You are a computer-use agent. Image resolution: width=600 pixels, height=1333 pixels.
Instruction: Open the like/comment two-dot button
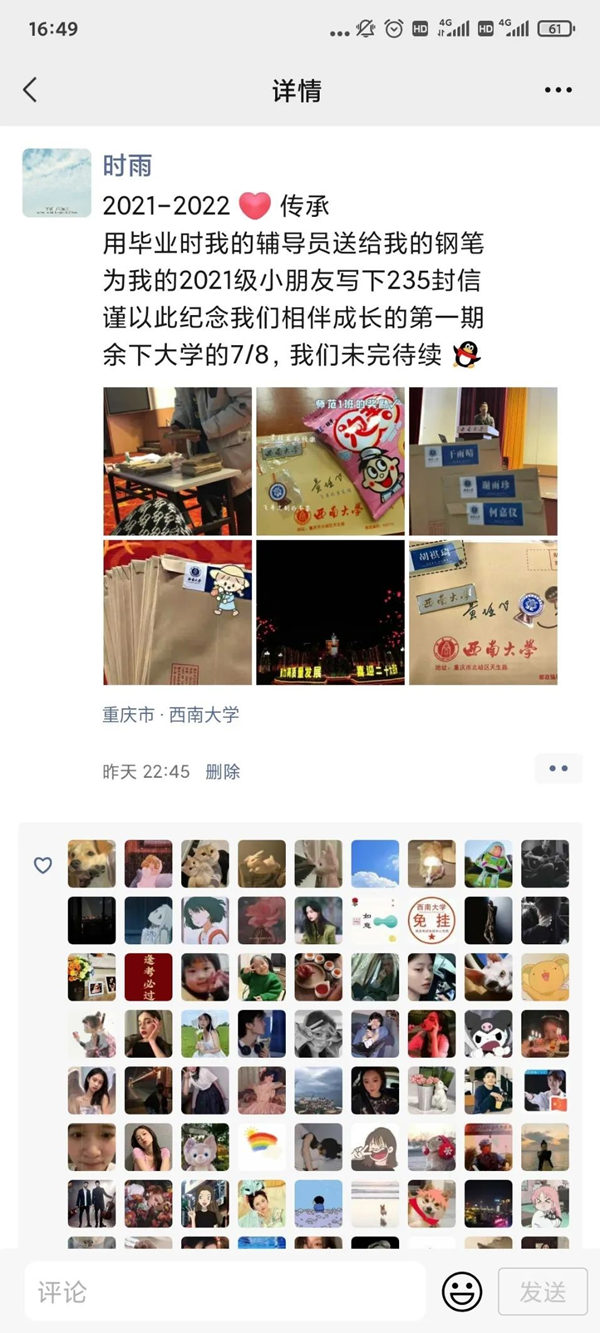(558, 768)
